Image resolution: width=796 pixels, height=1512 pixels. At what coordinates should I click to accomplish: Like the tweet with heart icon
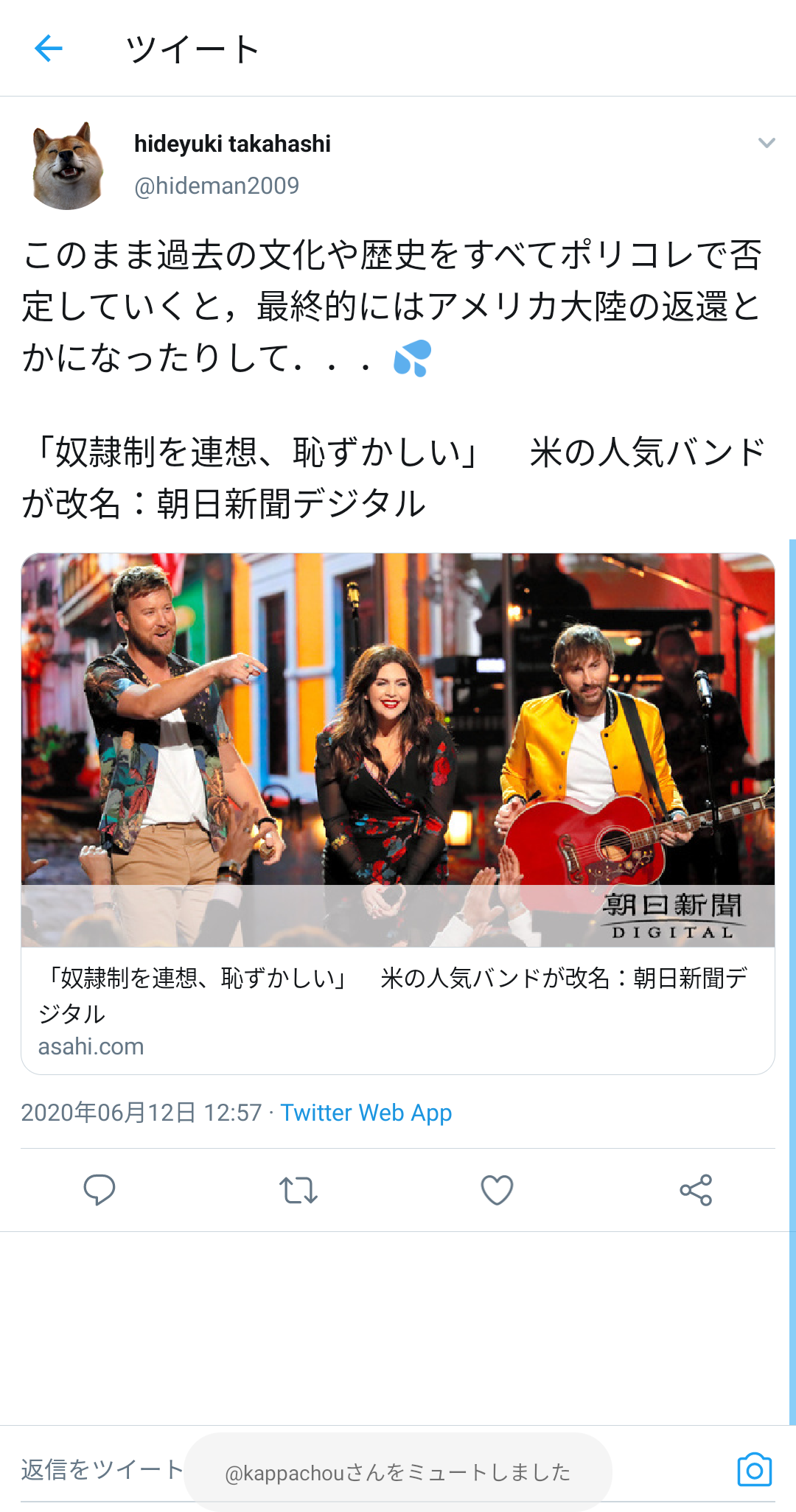pos(497,1190)
